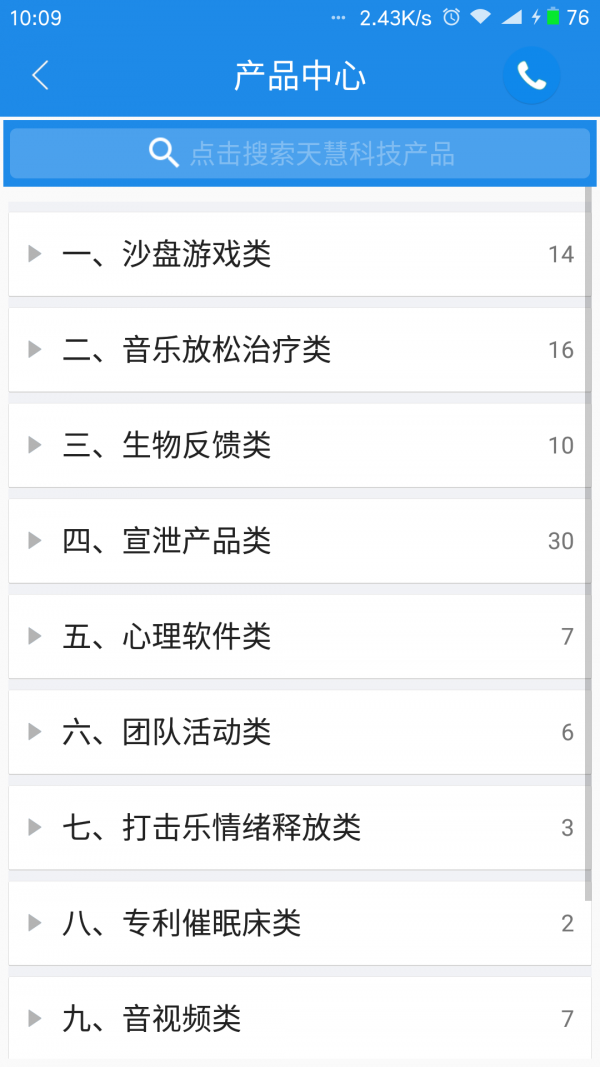Open the 点击搜索天慧科技产品 search box

(x=300, y=153)
